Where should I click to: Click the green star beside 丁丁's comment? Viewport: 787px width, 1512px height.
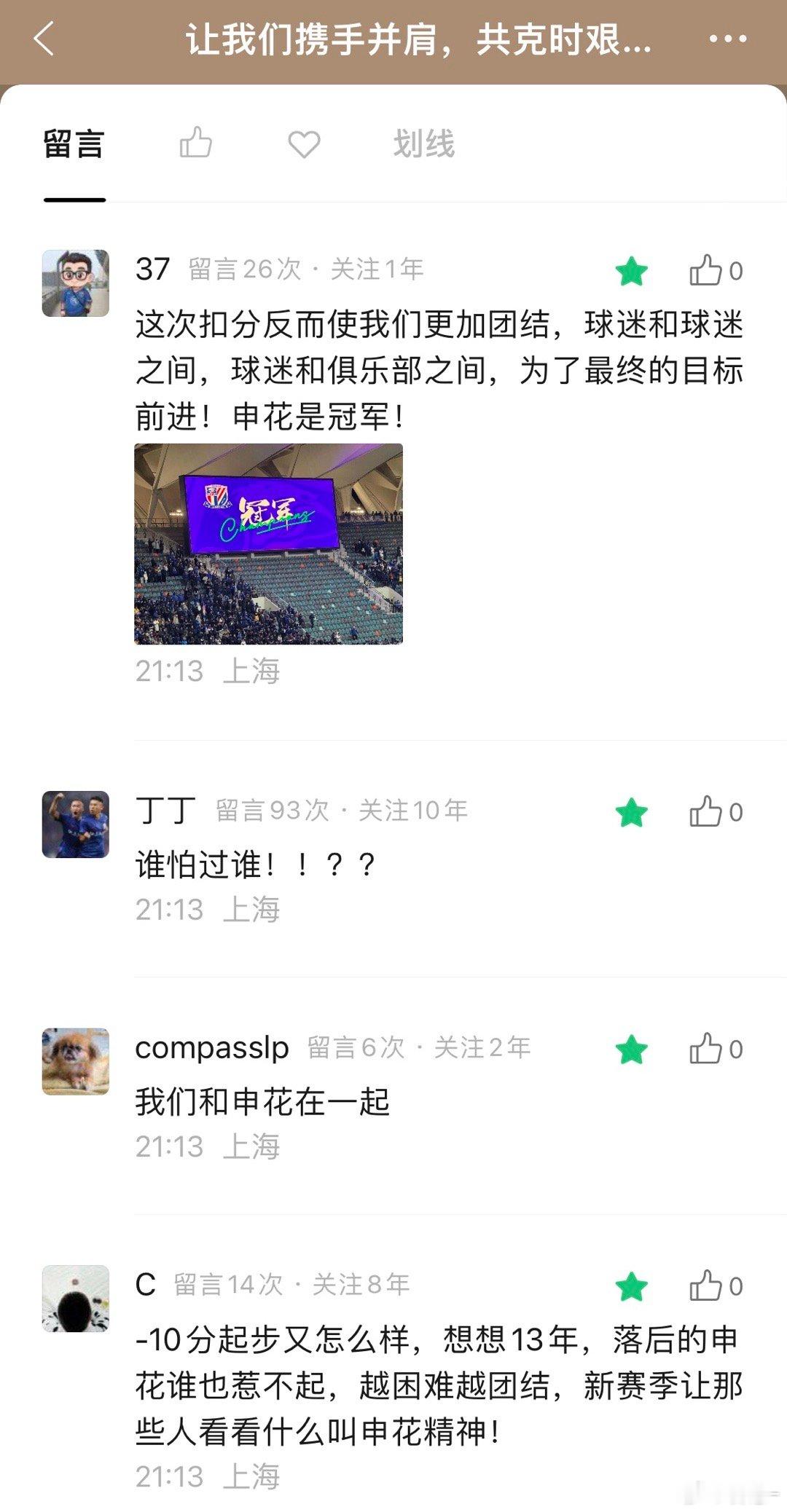[x=631, y=811]
